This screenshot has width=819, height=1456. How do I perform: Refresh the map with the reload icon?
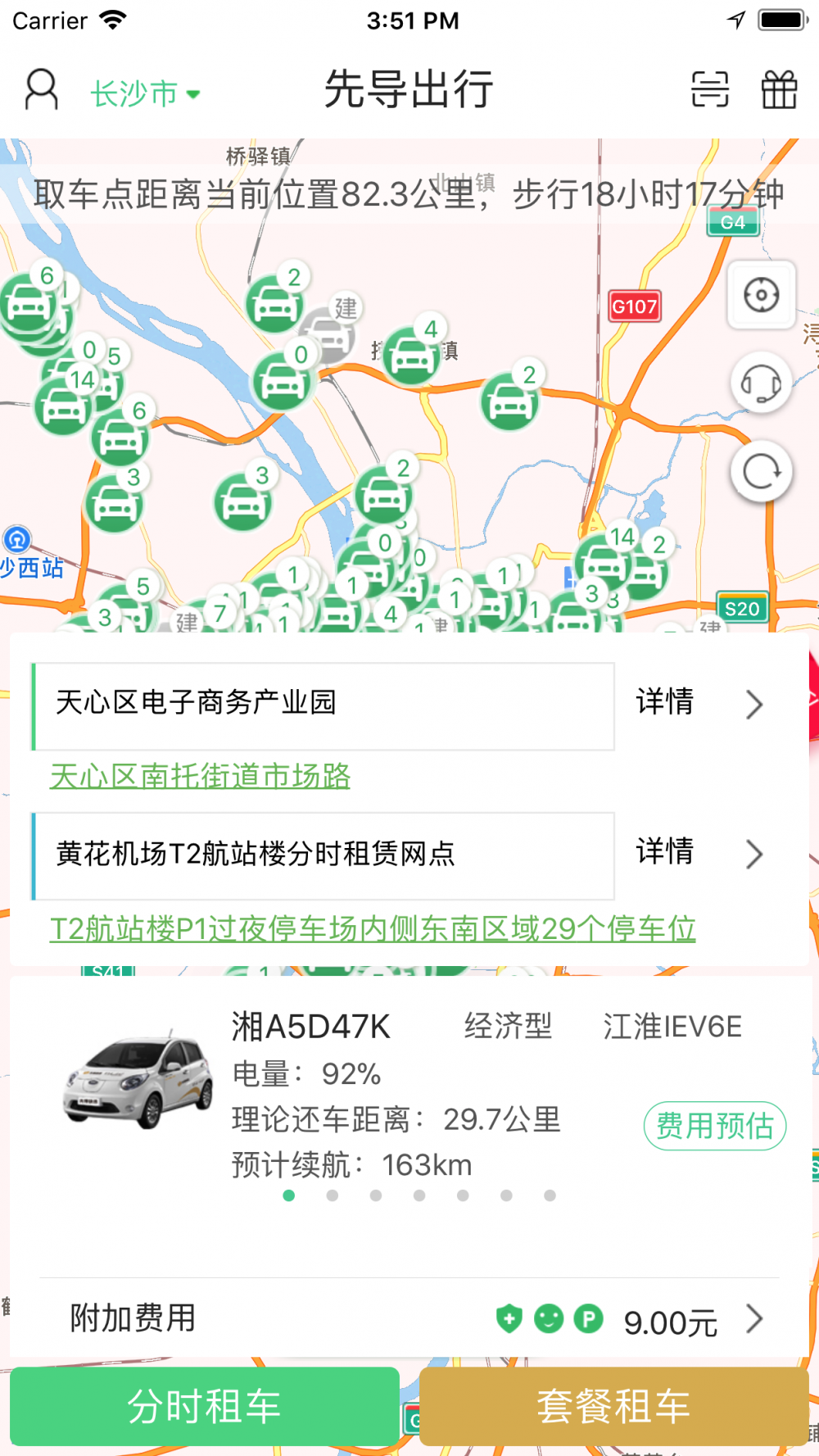coord(762,472)
